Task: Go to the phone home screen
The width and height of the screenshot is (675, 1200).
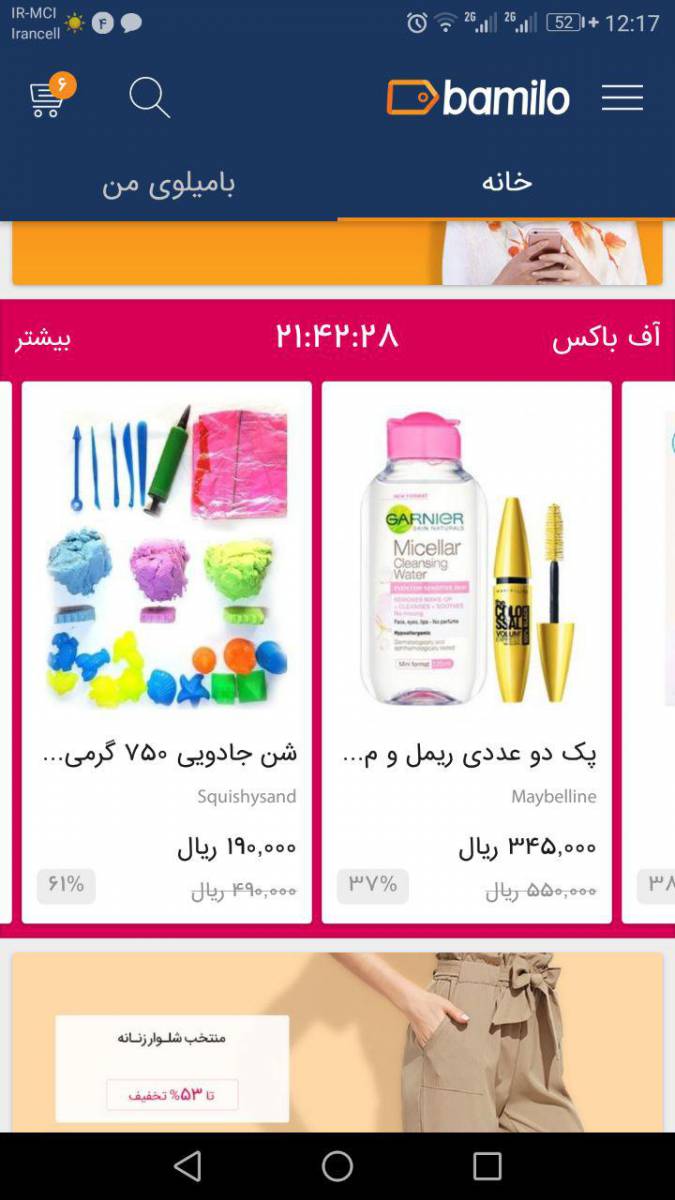Action: click(337, 1166)
